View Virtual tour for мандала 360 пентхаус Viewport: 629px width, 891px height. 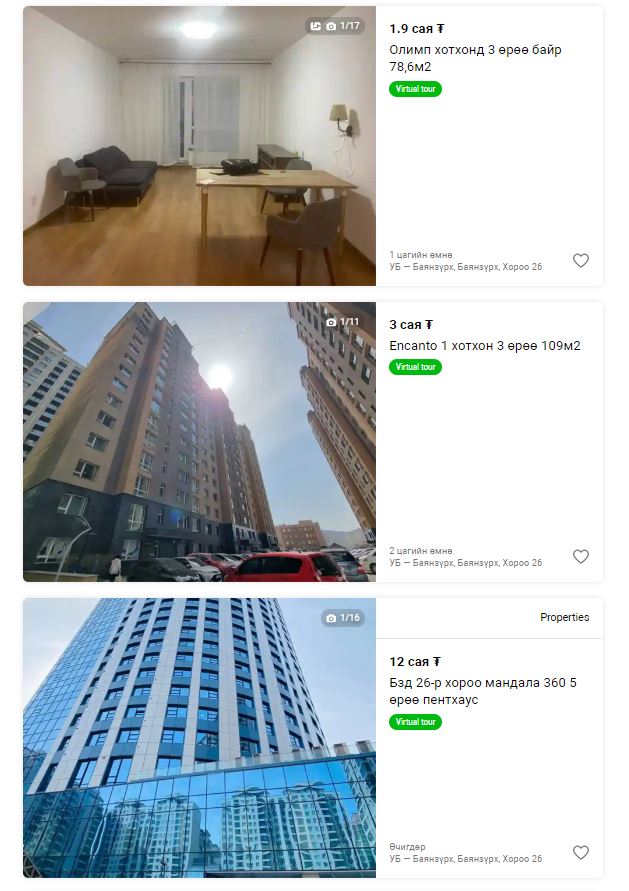(415, 722)
